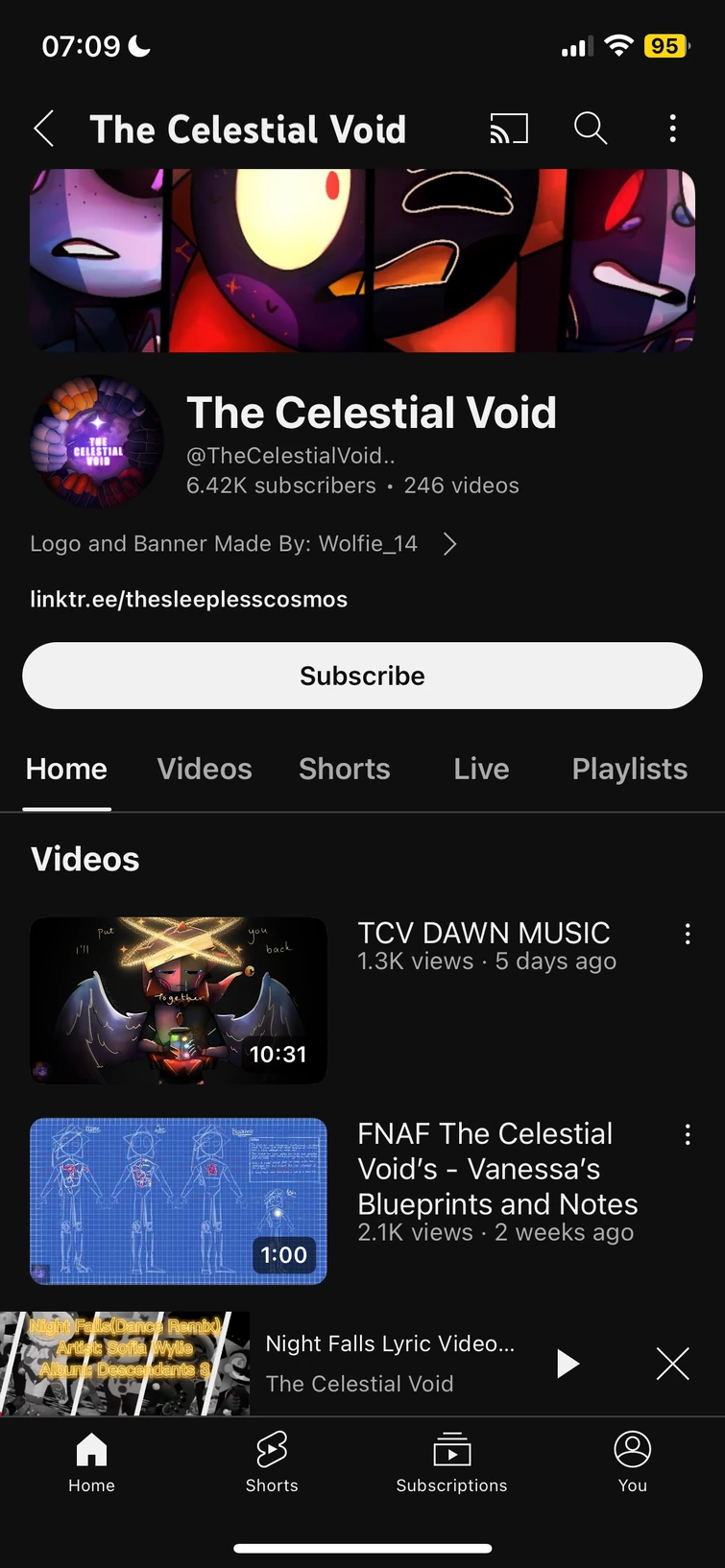Open options menu for TCV DAWN MUSIC video
Image resolution: width=725 pixels, height=1568 pixels.
click(688, 934)
